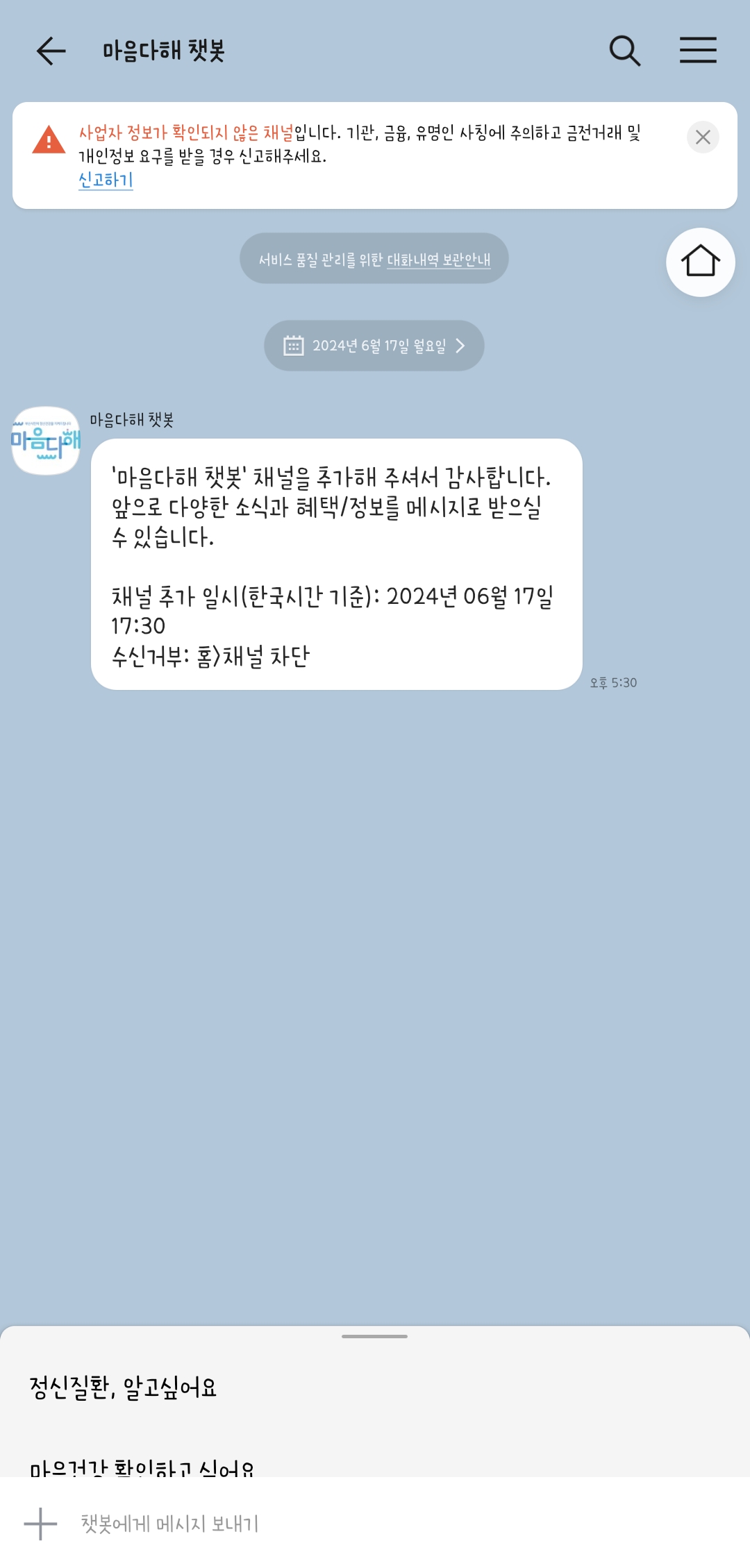Open 대화내역 보관안내 link

click(x=438, y=260)
